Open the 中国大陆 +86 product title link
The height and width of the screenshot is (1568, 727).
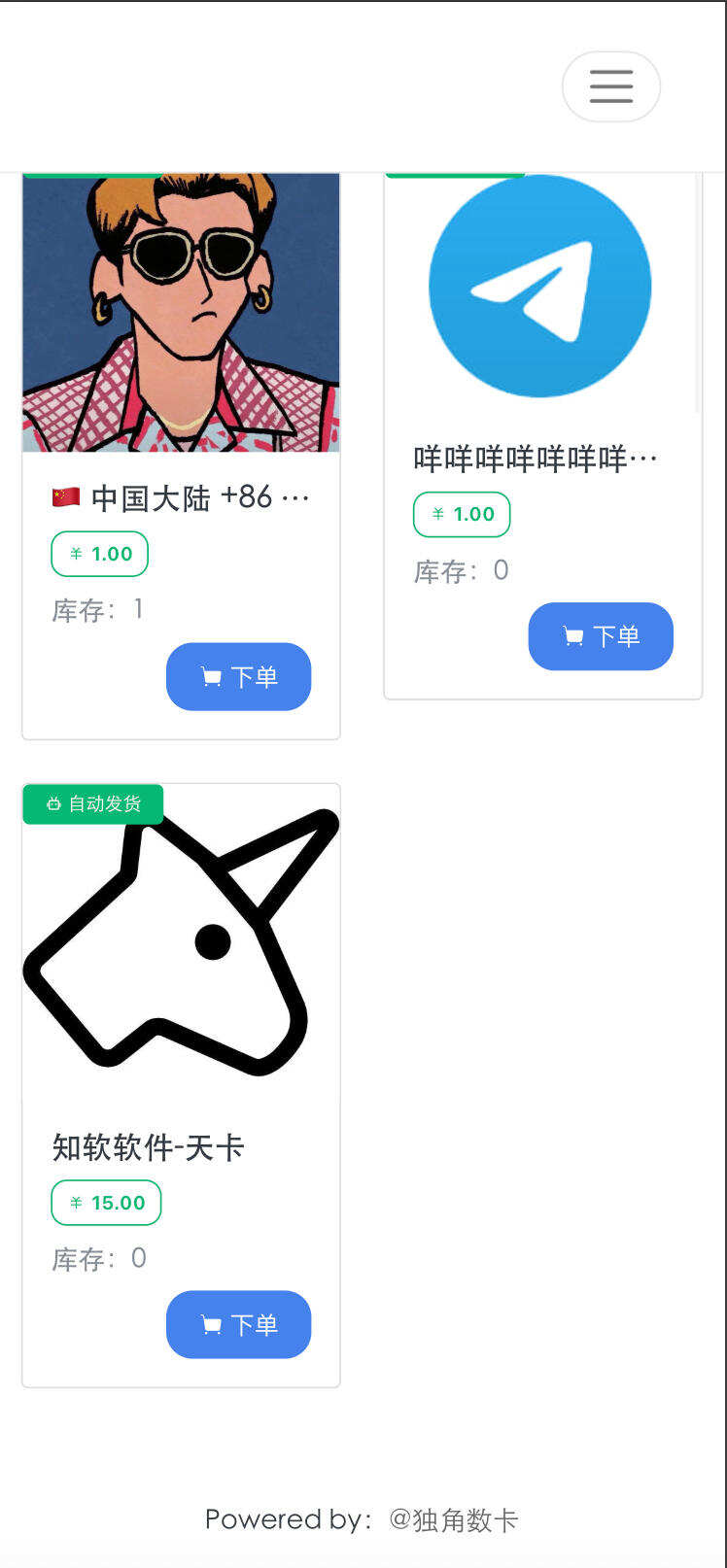(x=181, y=495)
